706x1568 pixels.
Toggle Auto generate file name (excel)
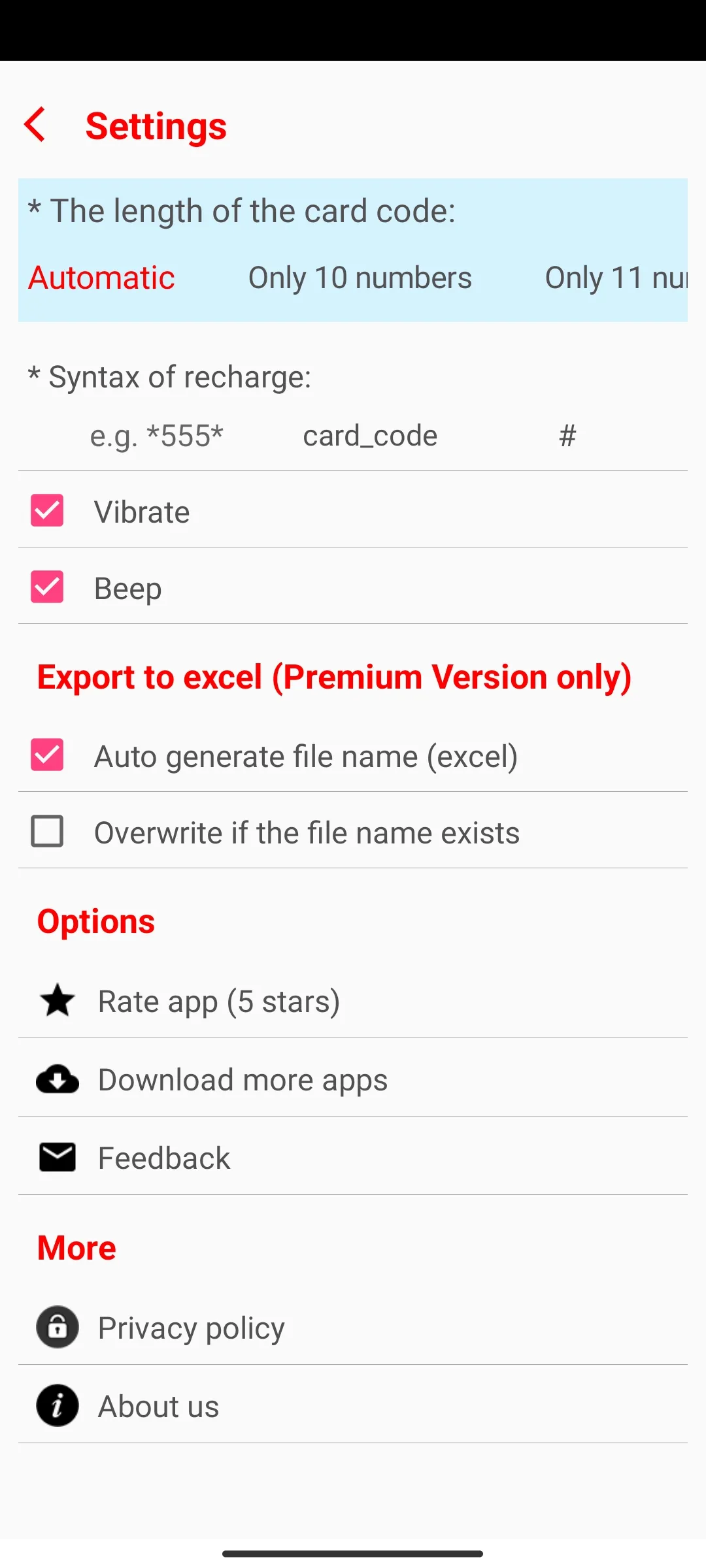[x=47, y=755]
